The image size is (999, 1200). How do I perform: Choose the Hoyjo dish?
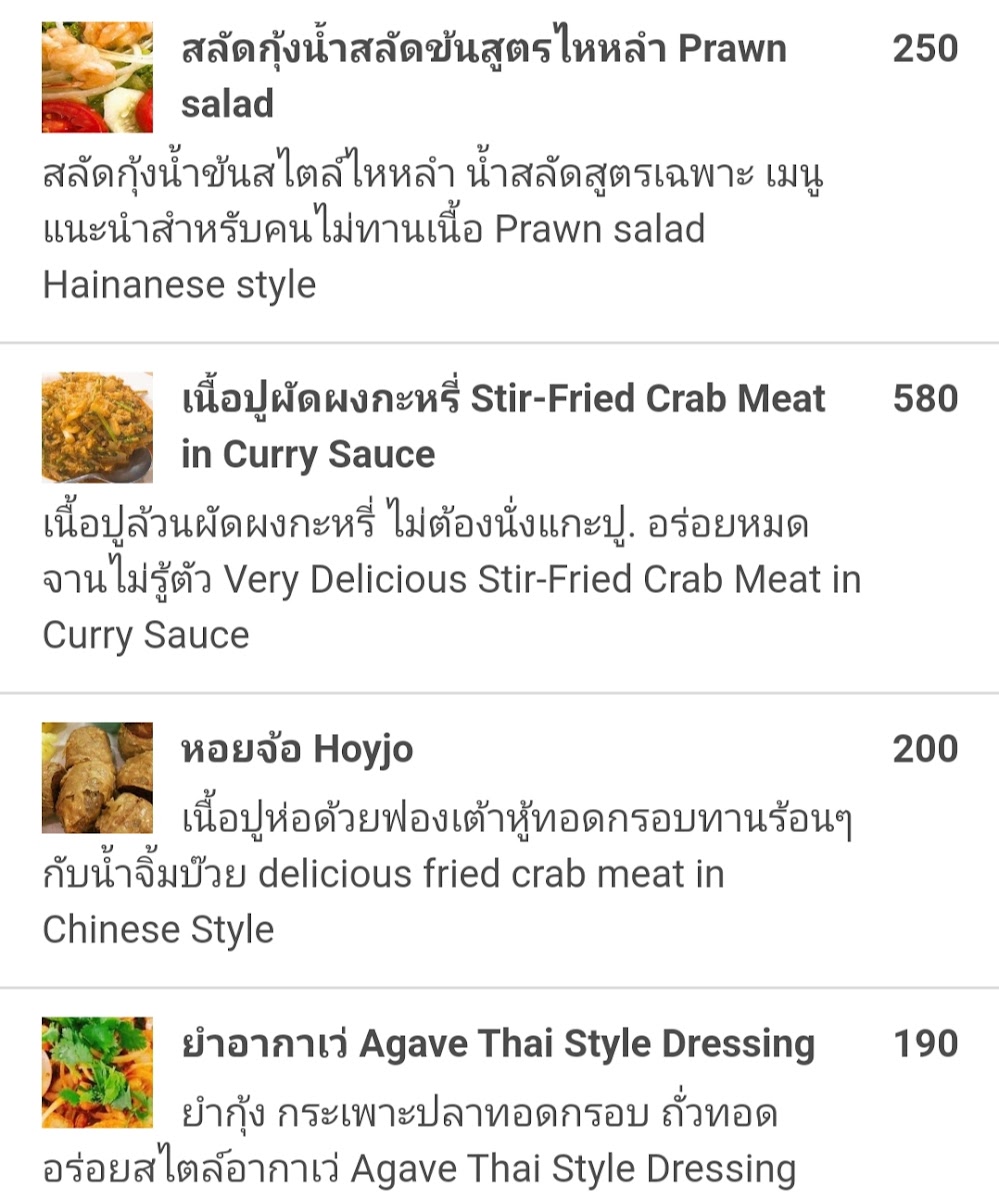pos(297,749)
